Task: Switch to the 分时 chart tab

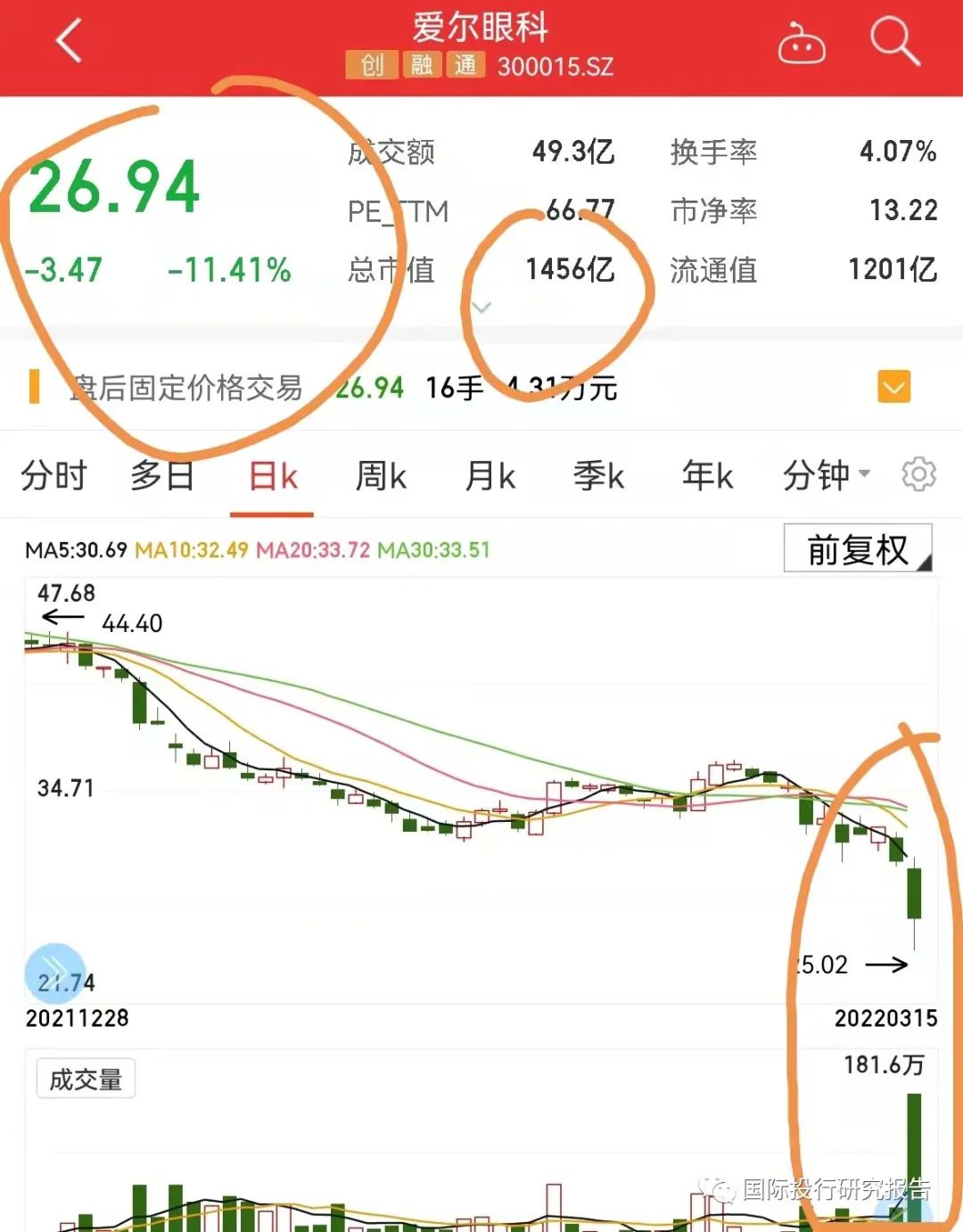Action: tap(53, 476)
